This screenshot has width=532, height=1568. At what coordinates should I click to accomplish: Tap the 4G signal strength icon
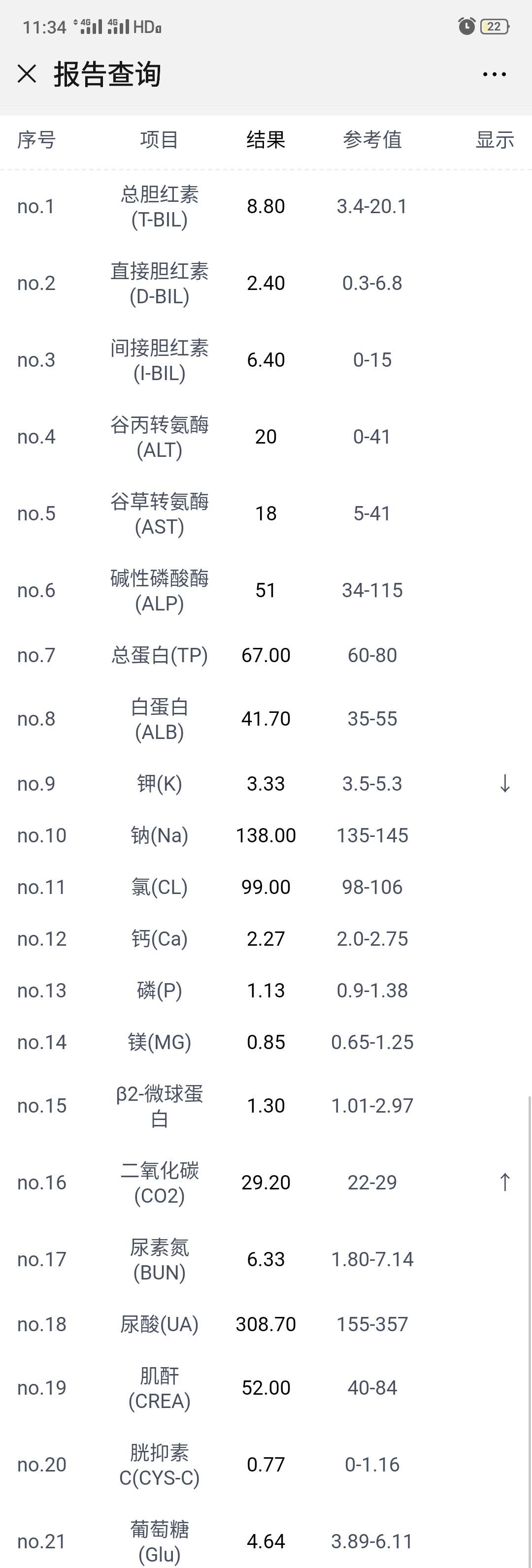coord(90,26)
